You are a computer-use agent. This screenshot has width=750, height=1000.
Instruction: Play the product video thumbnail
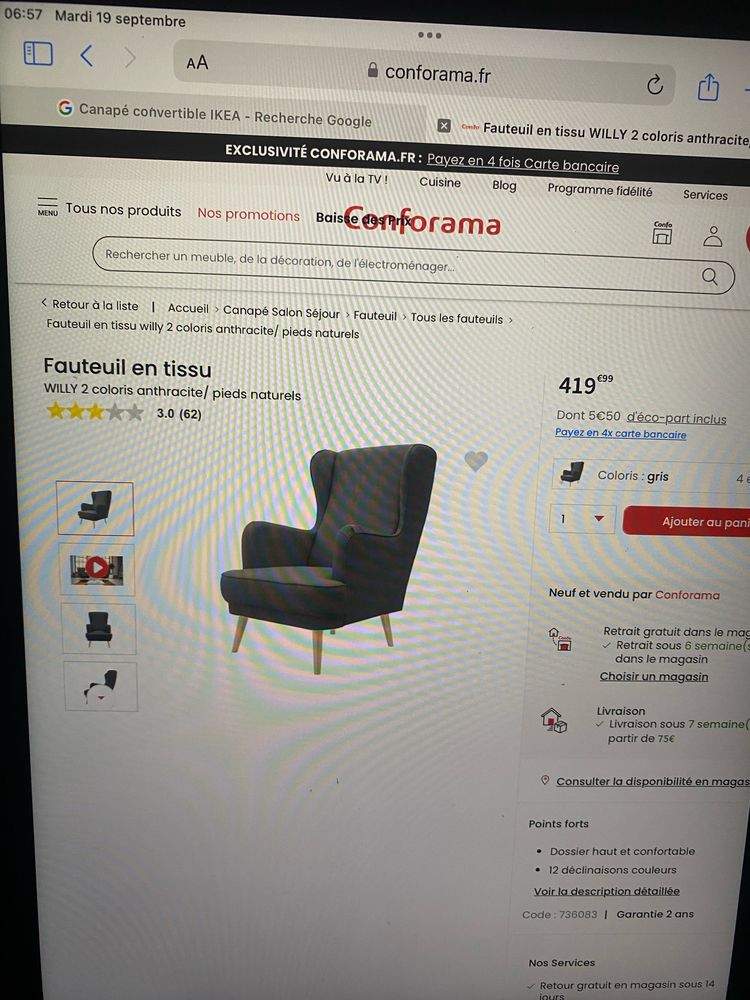tap(97, 568)
